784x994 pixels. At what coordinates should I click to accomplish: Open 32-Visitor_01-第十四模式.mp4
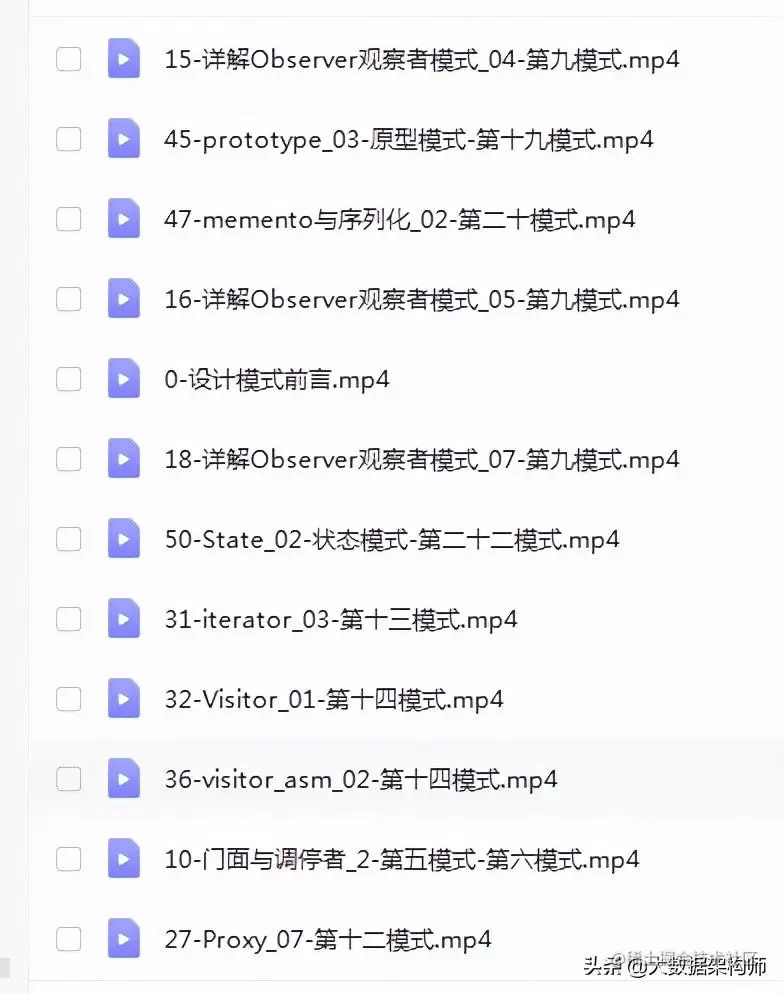coord(333,699)
